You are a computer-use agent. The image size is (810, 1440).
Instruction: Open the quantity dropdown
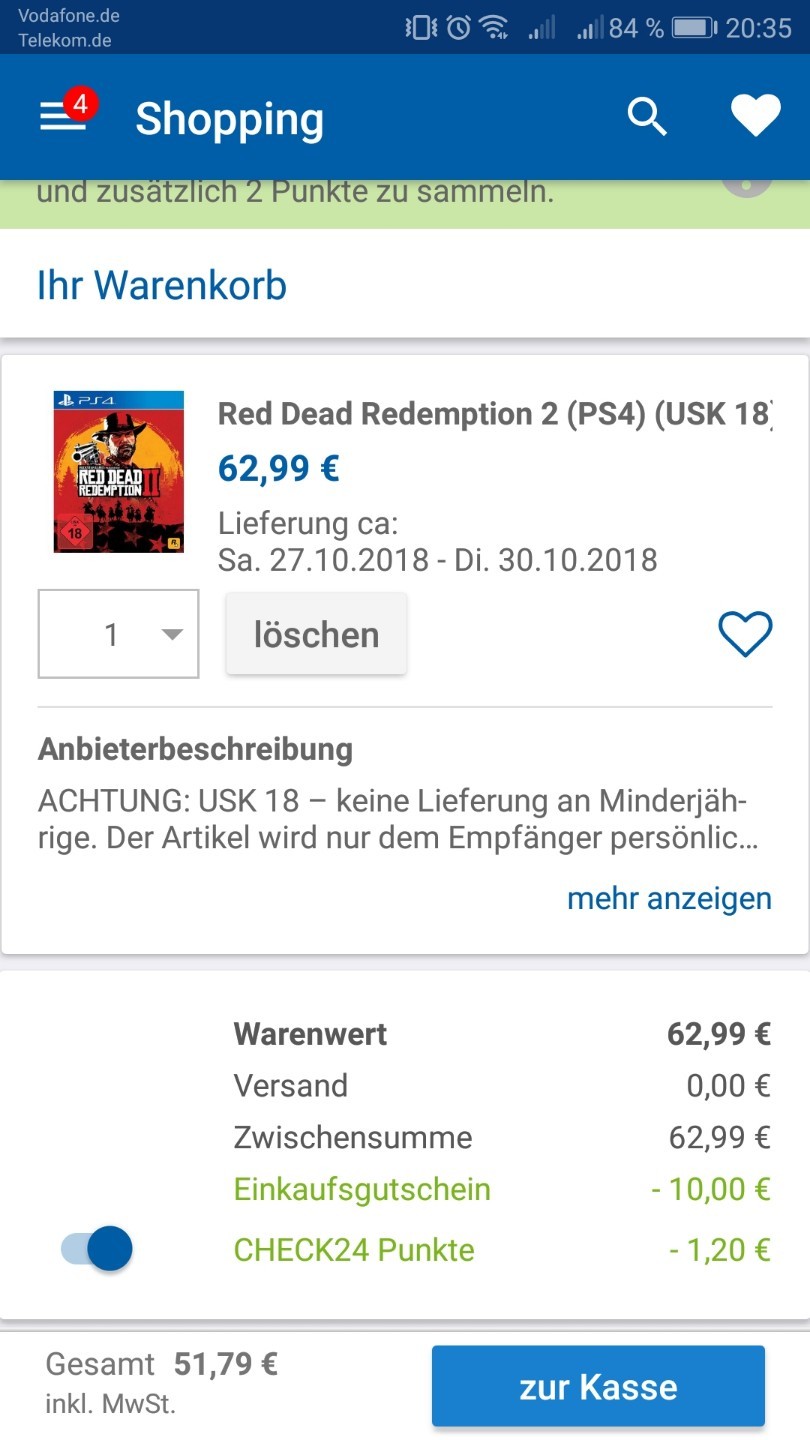[x=118, y=634]
